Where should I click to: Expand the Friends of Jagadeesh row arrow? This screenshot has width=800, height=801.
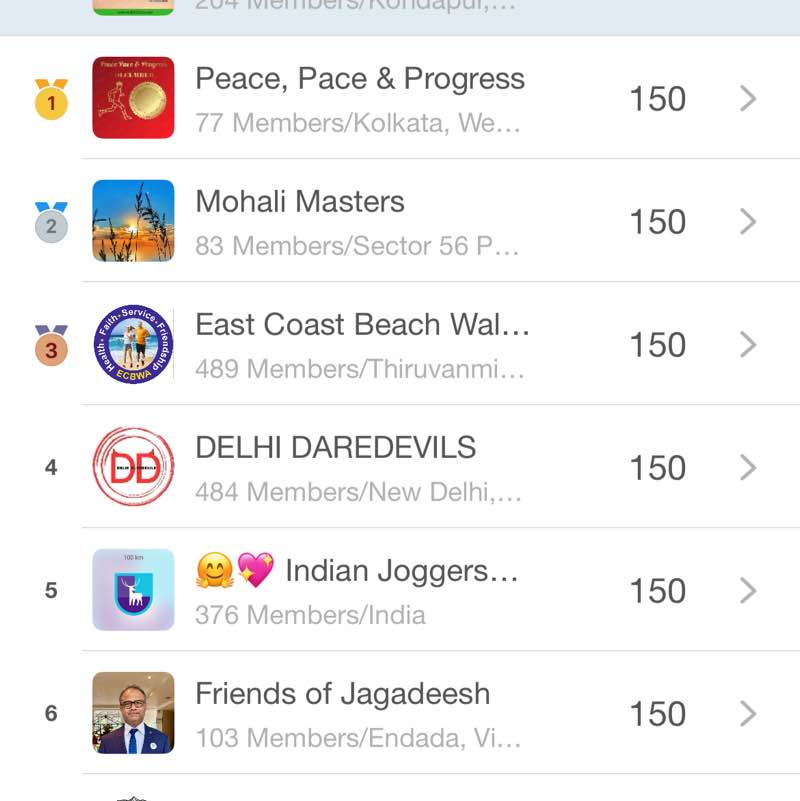pyautogui.click(x=748, y=714)
